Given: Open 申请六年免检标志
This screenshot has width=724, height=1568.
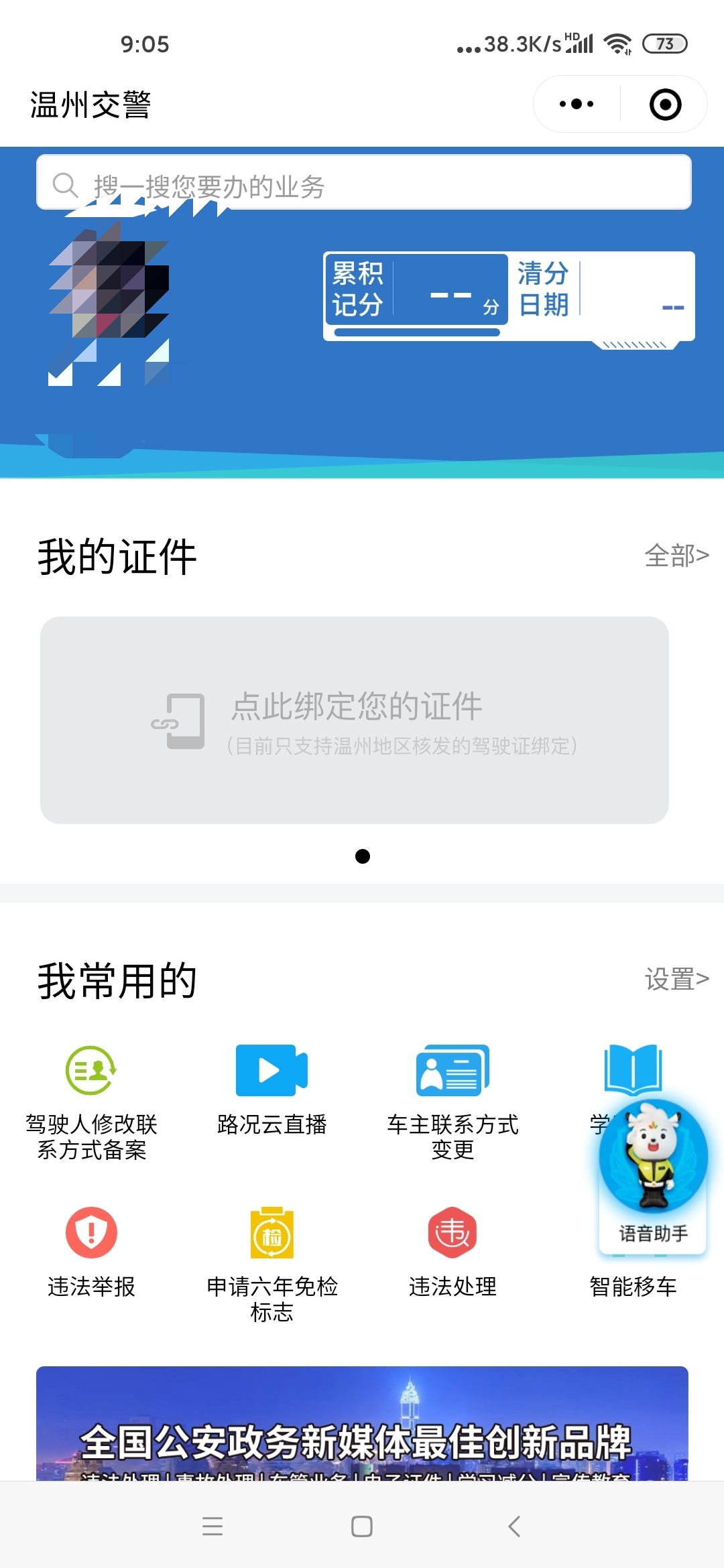Looking at the screenshot, I should [x=271, y=1260].
